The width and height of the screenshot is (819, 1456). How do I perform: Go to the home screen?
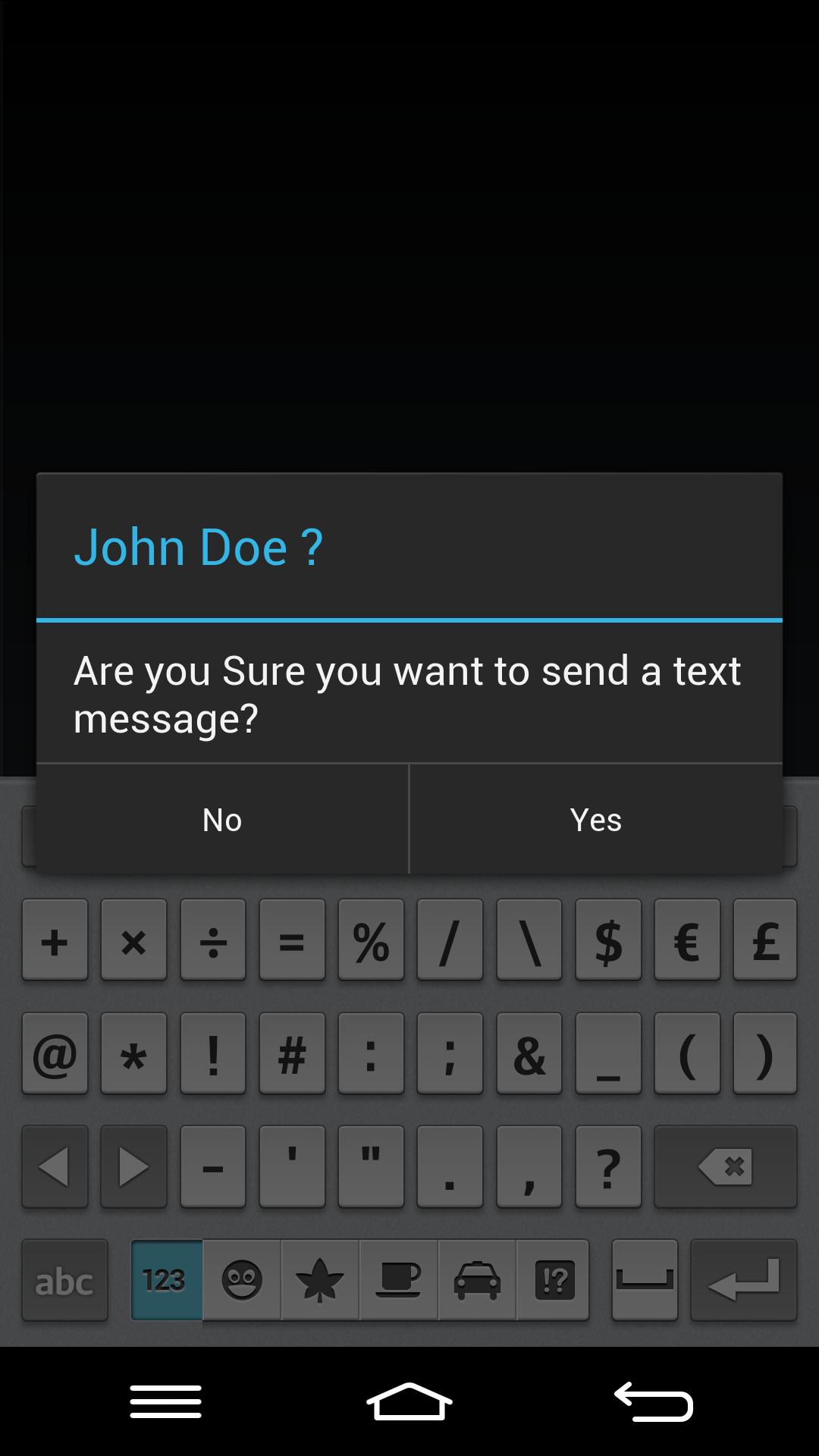click(x=409, y=1401)
